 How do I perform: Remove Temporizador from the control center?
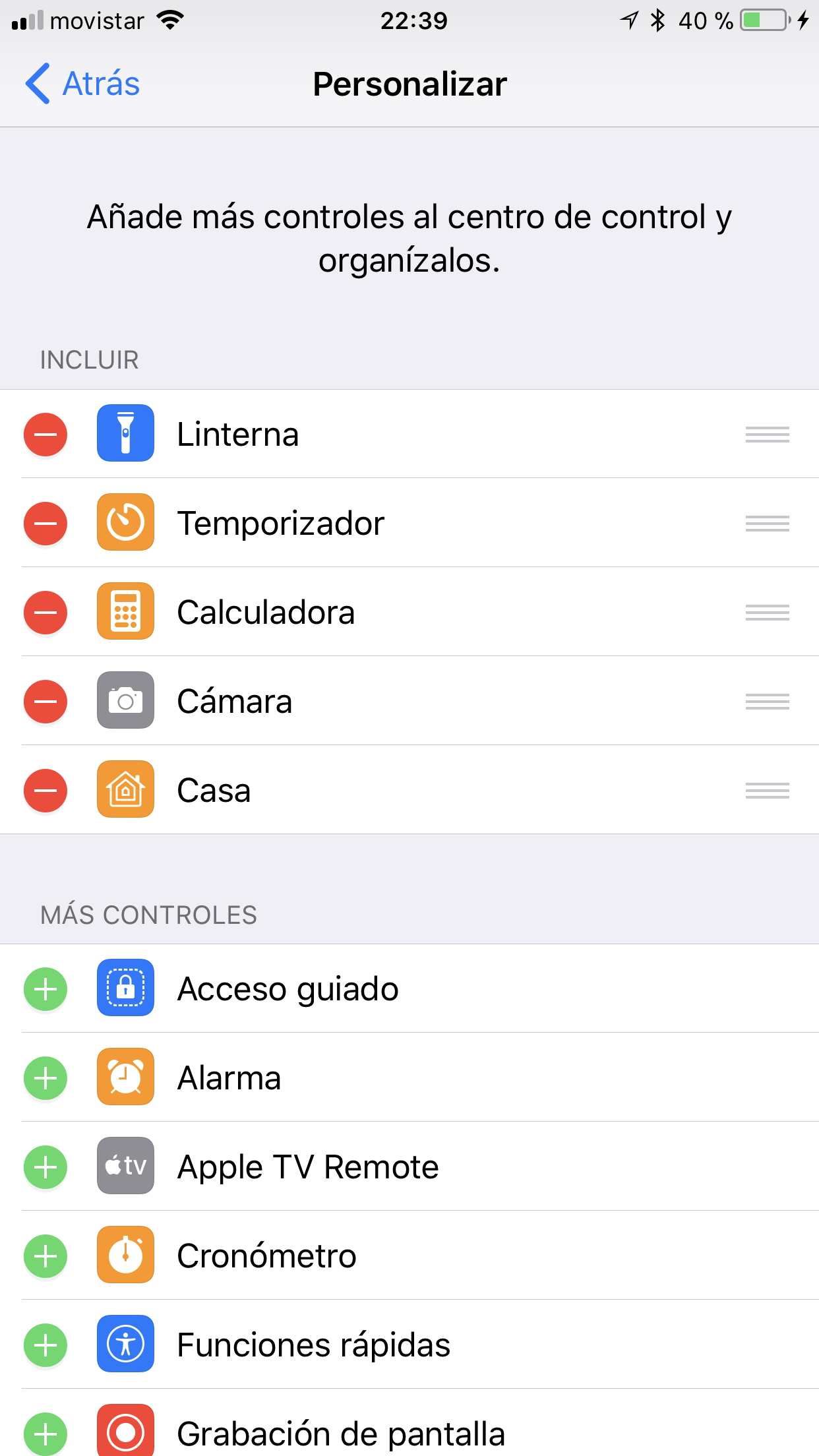click(45, 524)
